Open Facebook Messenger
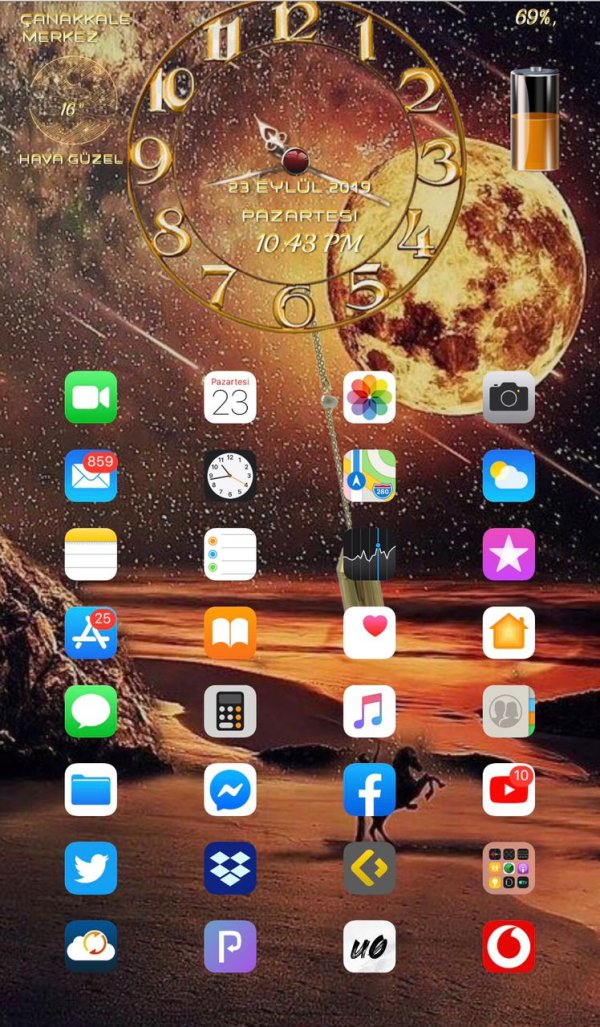This screenshot has width=600, height=1027. tap(230, 790)
